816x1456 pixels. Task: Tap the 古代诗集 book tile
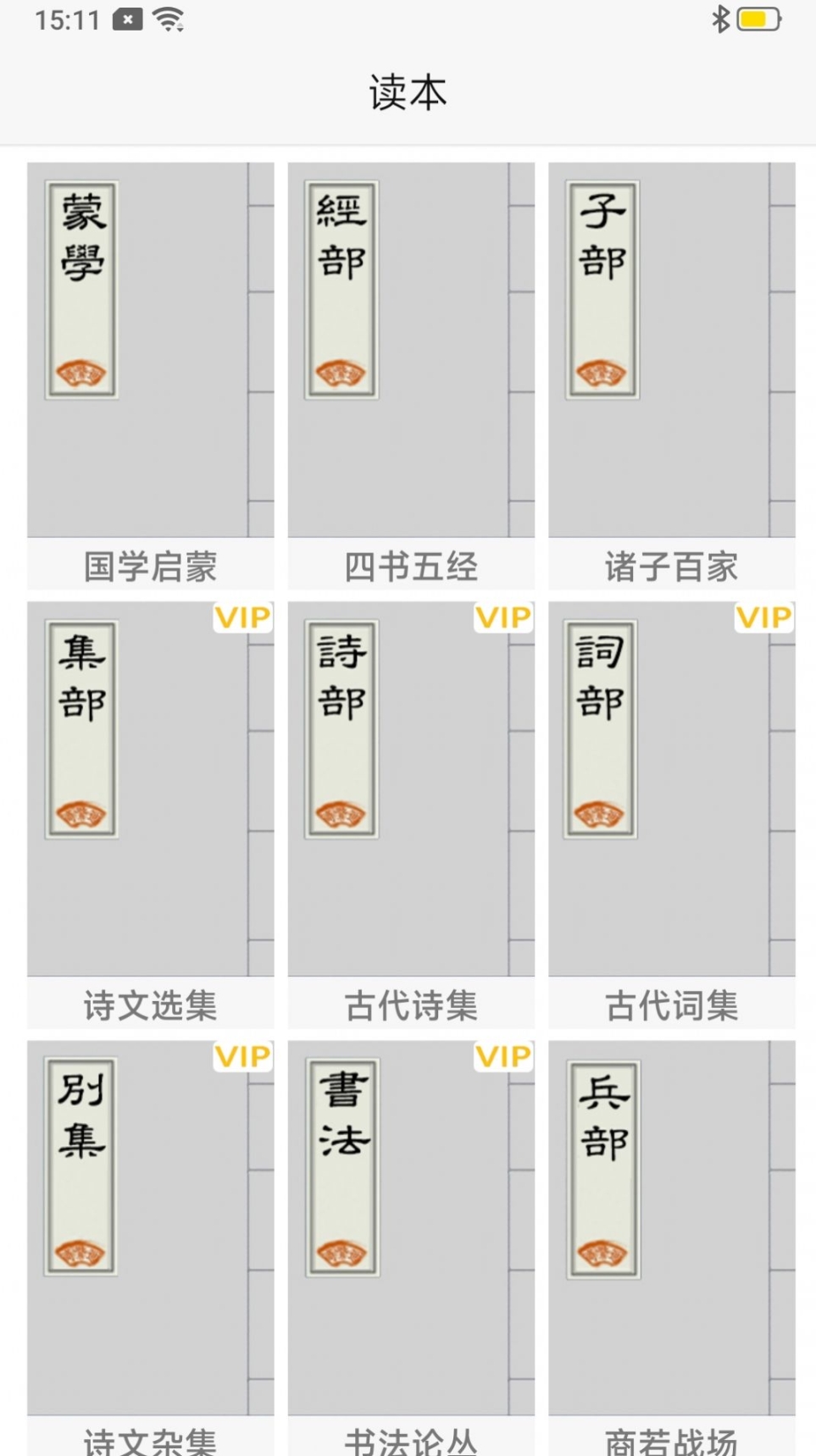tap(411, 815)
